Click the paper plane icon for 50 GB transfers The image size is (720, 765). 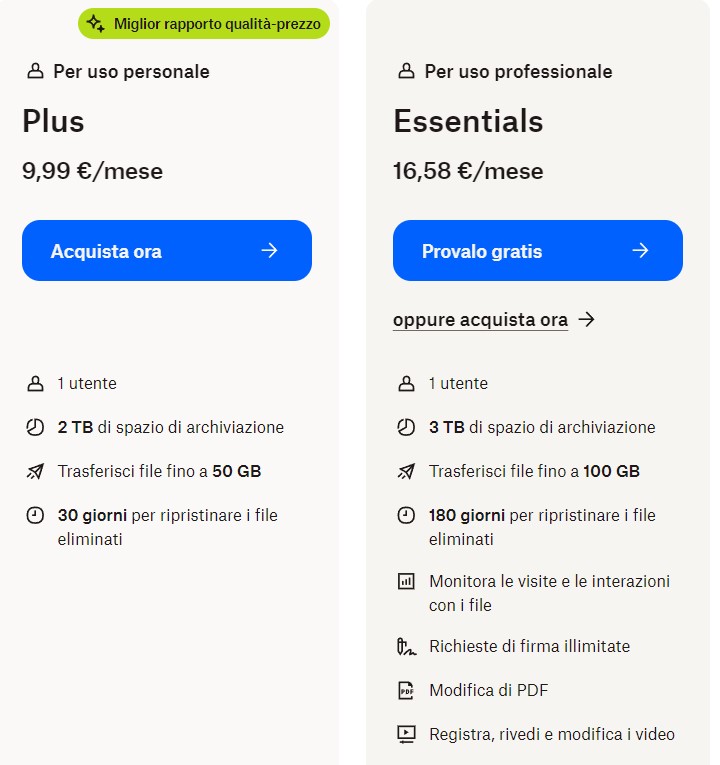click(33, 471)
